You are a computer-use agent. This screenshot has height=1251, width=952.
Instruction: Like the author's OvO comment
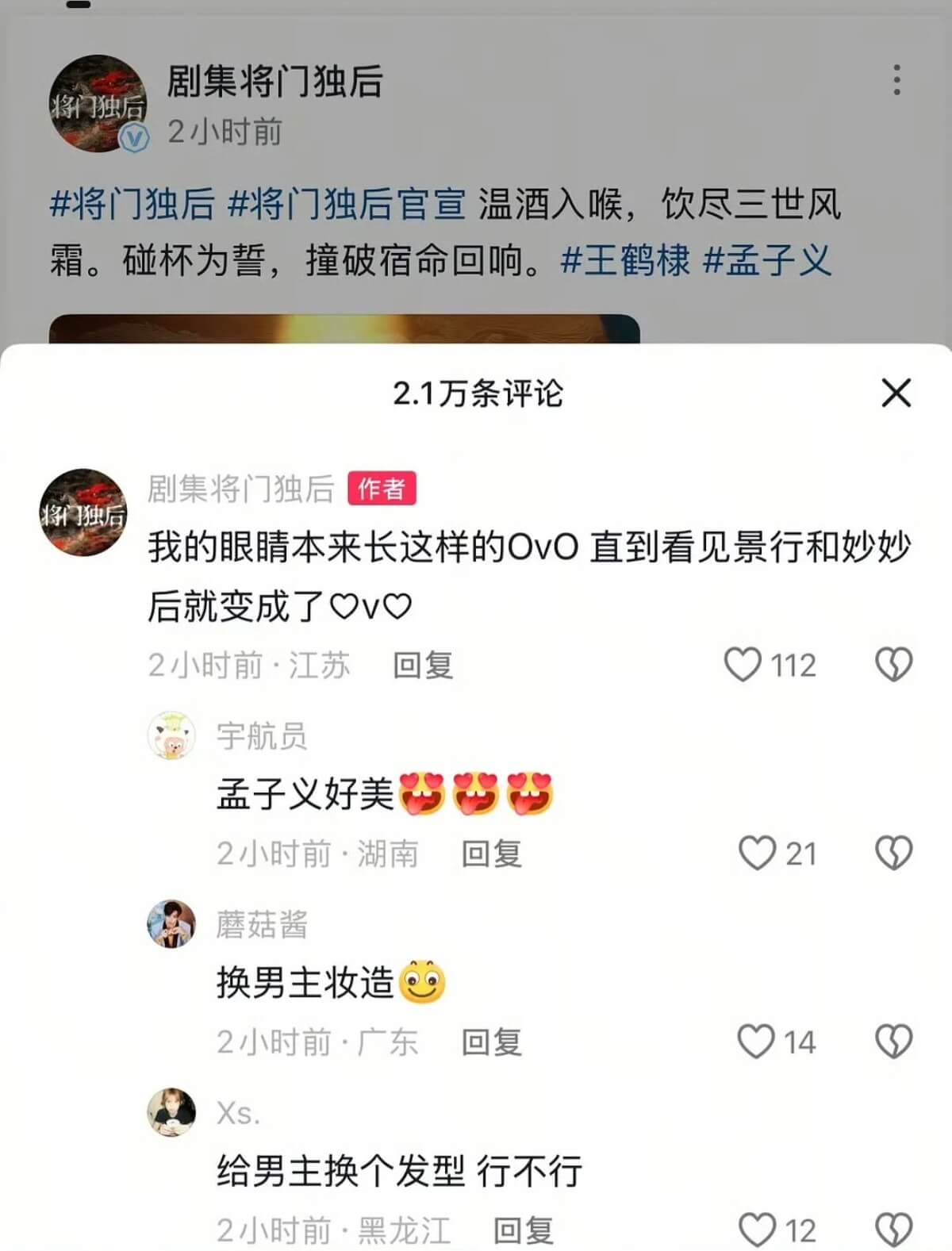pos(743,665)
